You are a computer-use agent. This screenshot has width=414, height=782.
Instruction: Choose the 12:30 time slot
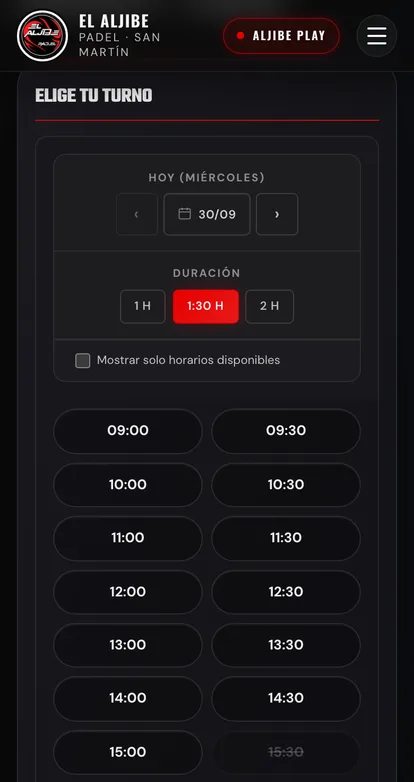pyautogui.click(x=286, y=592)
